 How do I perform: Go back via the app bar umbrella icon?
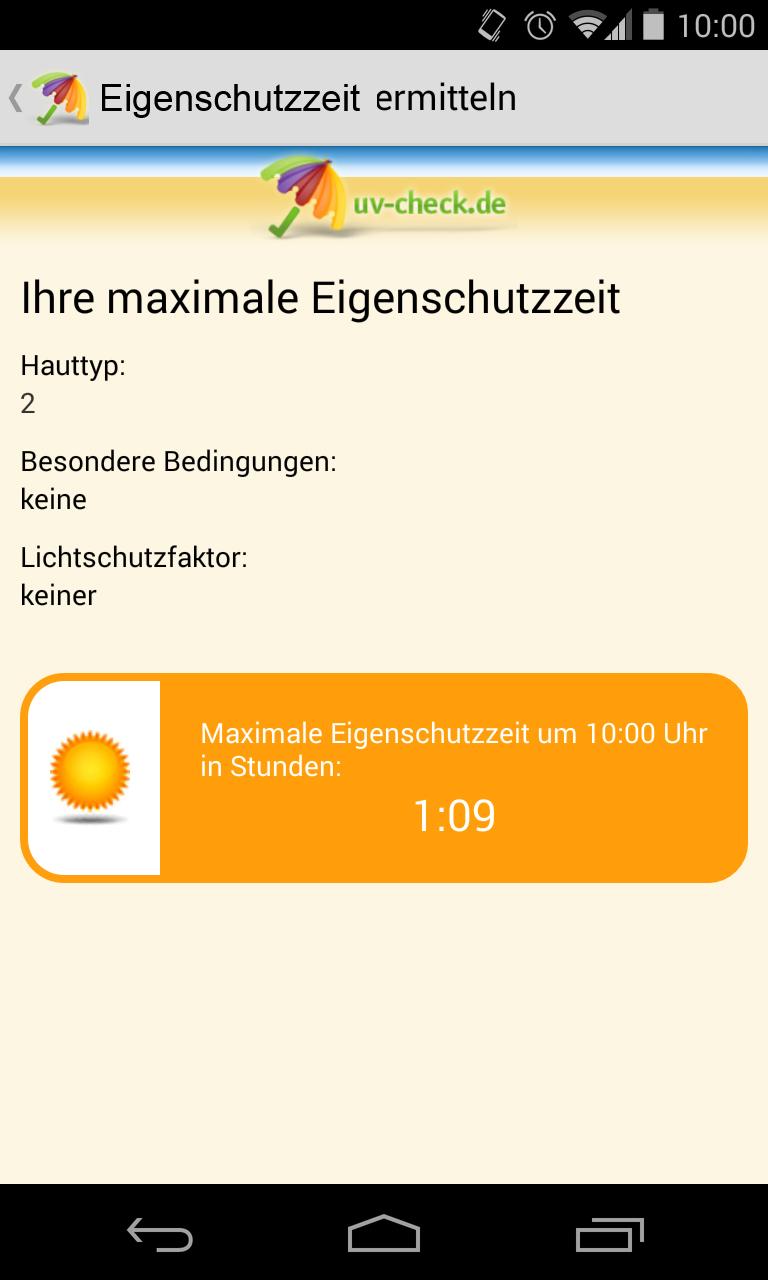58,98
